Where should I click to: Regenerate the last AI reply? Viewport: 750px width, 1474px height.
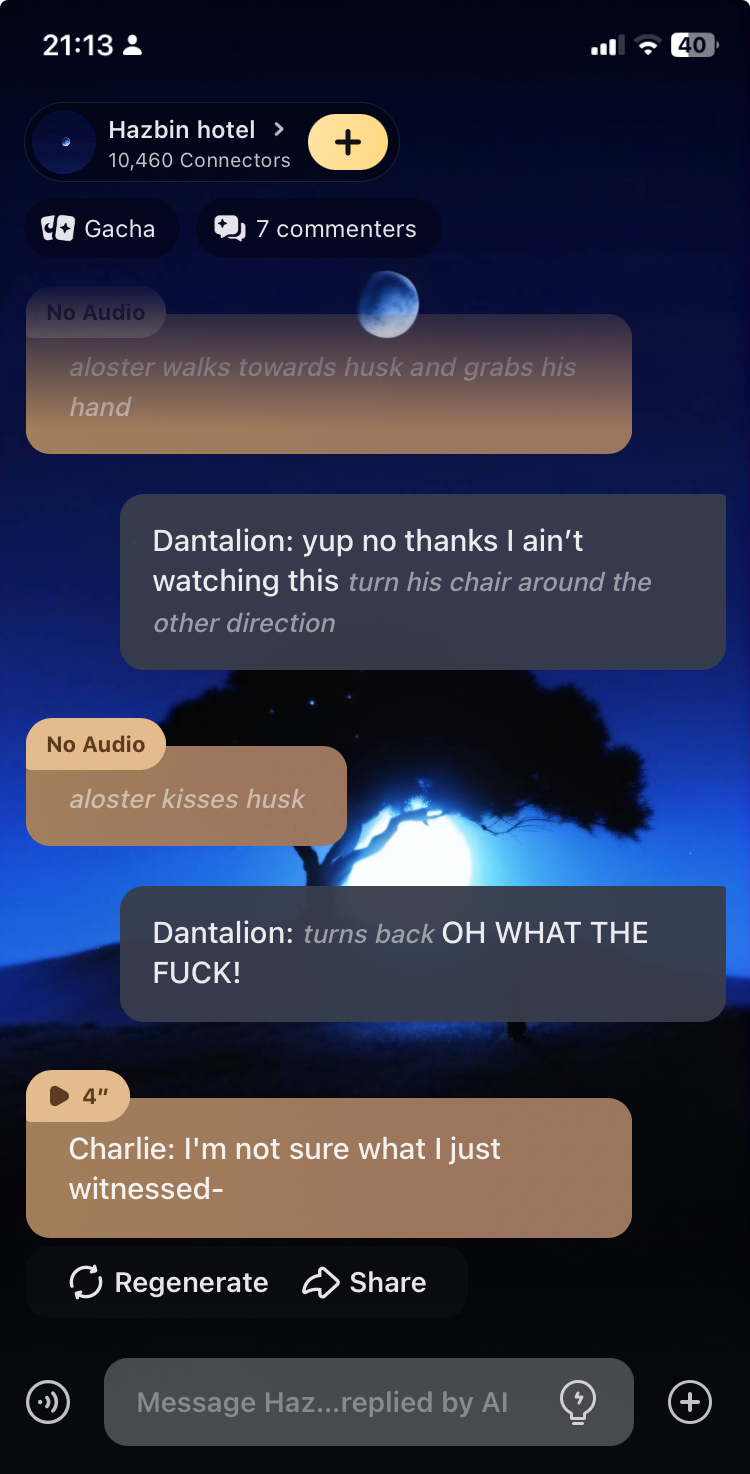[x=169, y=1282]
